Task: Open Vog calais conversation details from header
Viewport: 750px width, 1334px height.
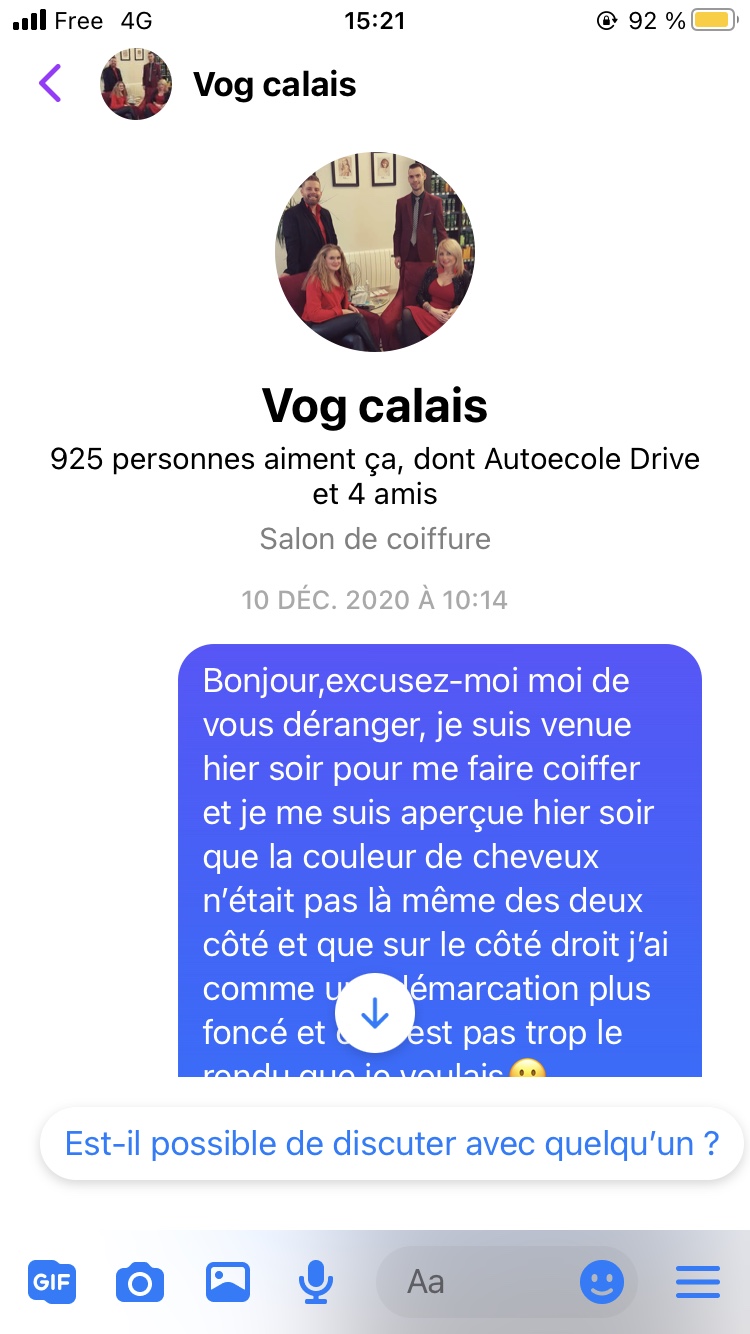Action: tap(274, 85)
